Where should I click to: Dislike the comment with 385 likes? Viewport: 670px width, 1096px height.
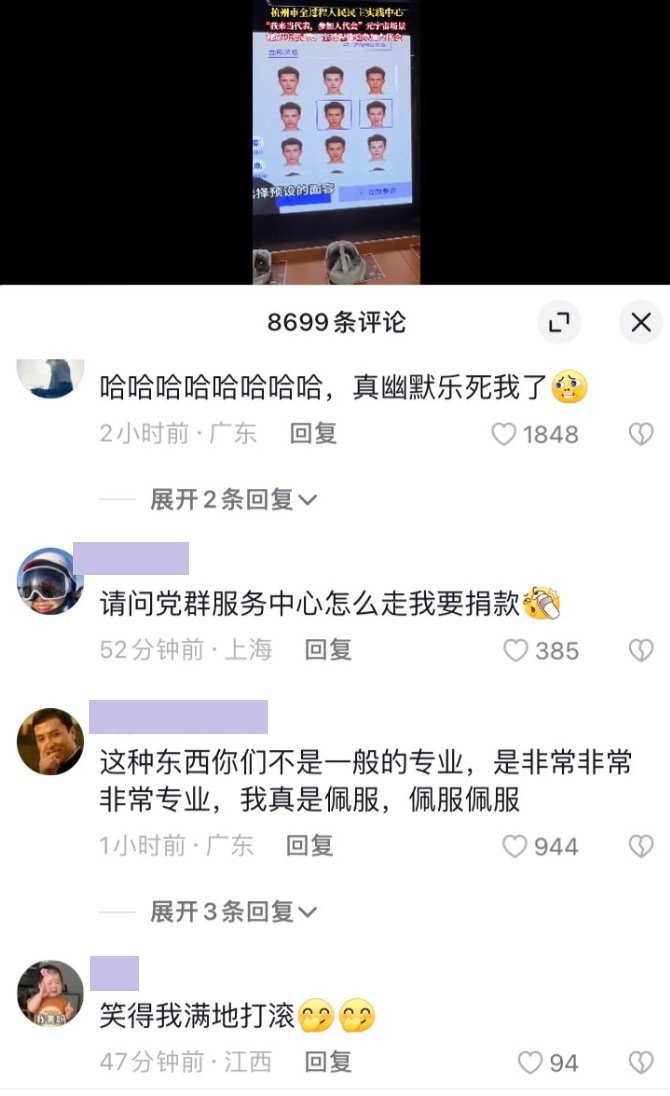click(x=641, y=651)
